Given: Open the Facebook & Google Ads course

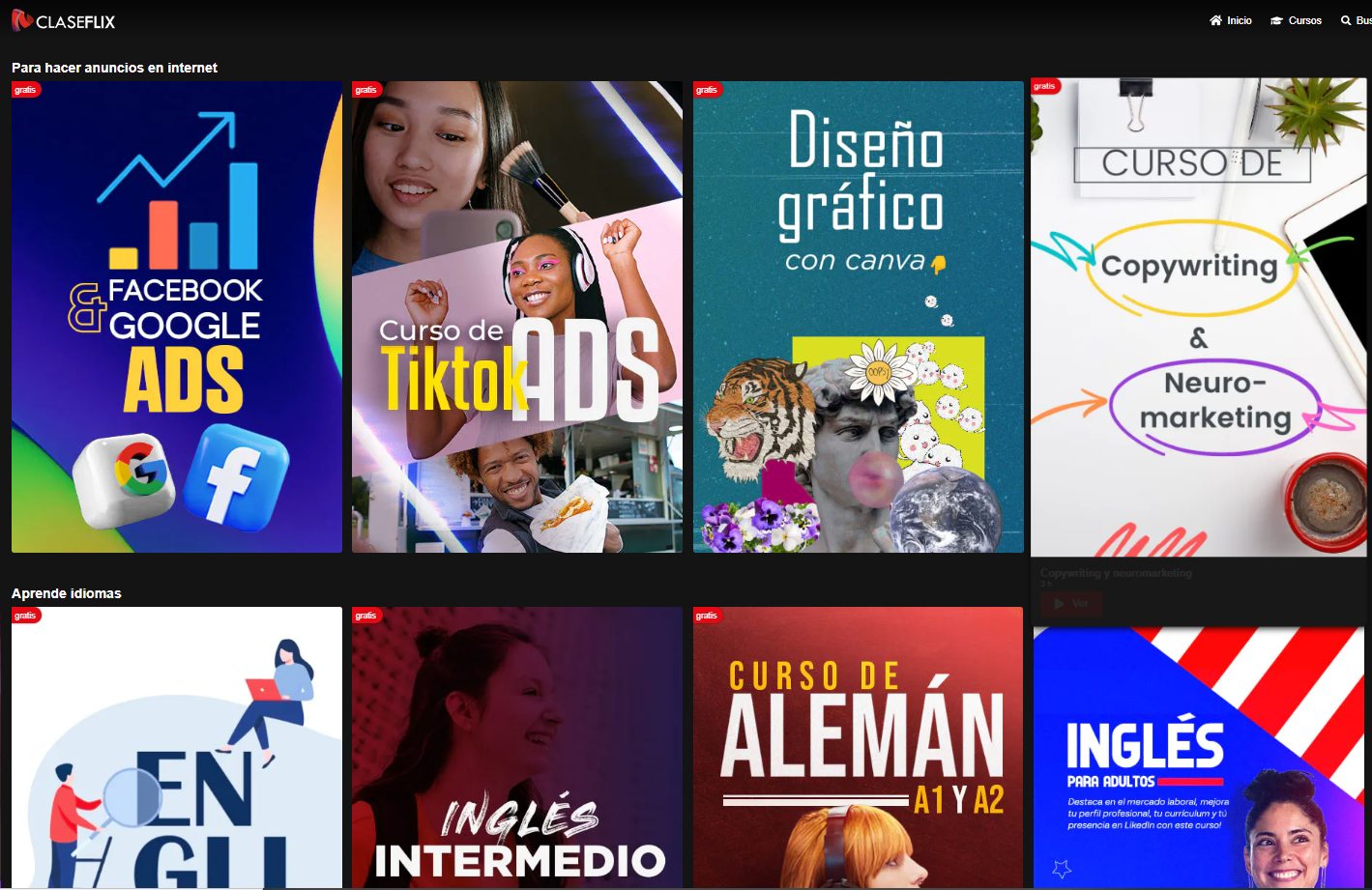Looking at the screenshot, I should tap(177, 317).
